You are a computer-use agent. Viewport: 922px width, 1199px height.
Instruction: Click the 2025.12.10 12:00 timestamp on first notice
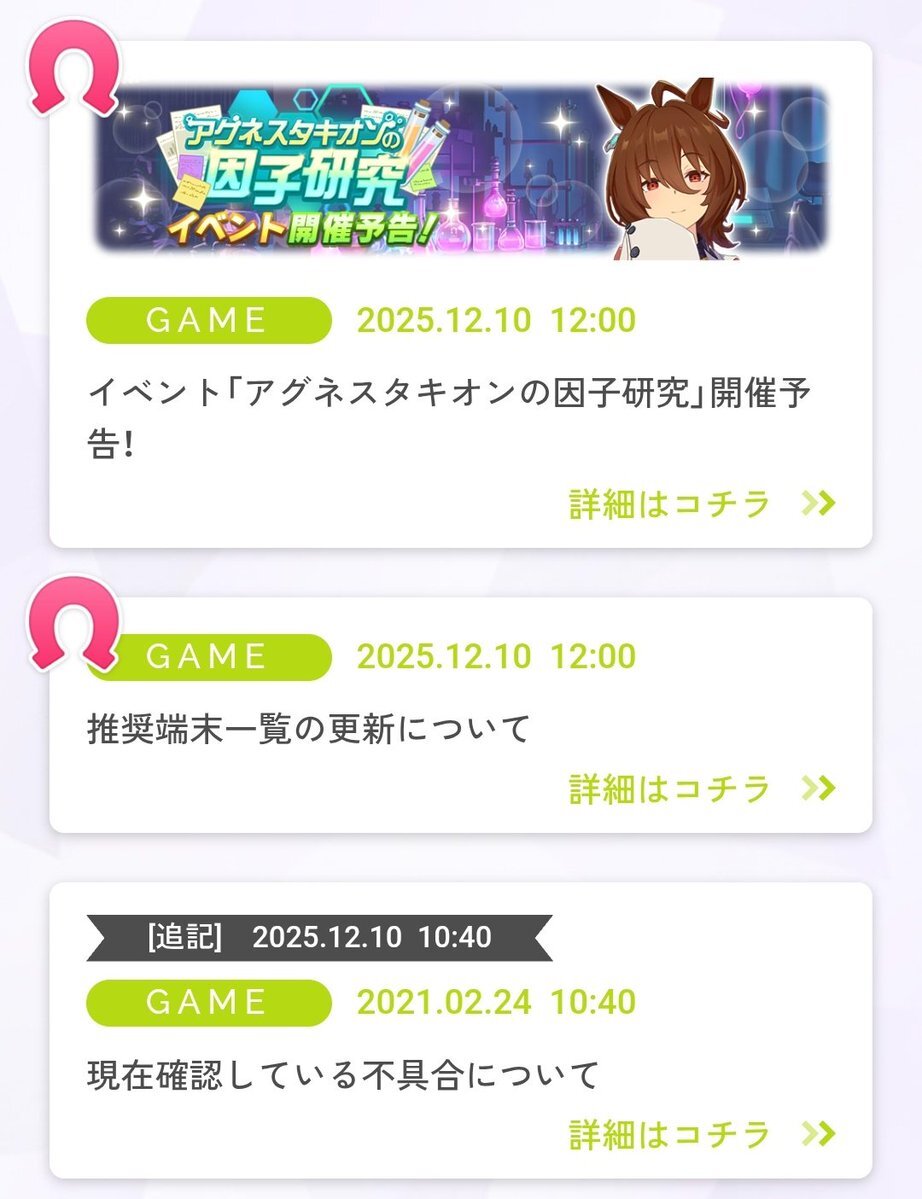pos(497,320)
